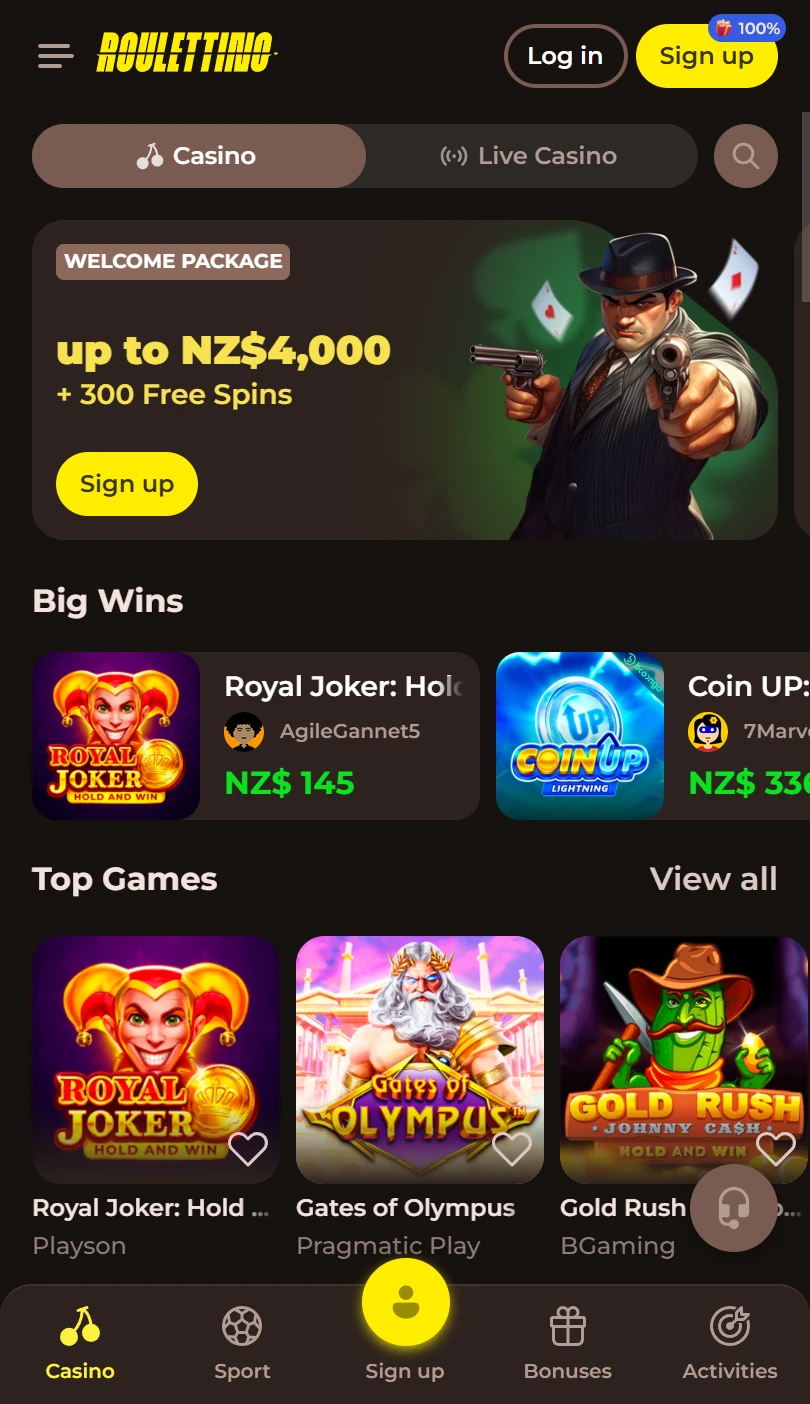Image resolution: width=810 pixels, height=1404 pixels.
Task: Open the Royal Joker big win card
Action: [x=256, y=736]
